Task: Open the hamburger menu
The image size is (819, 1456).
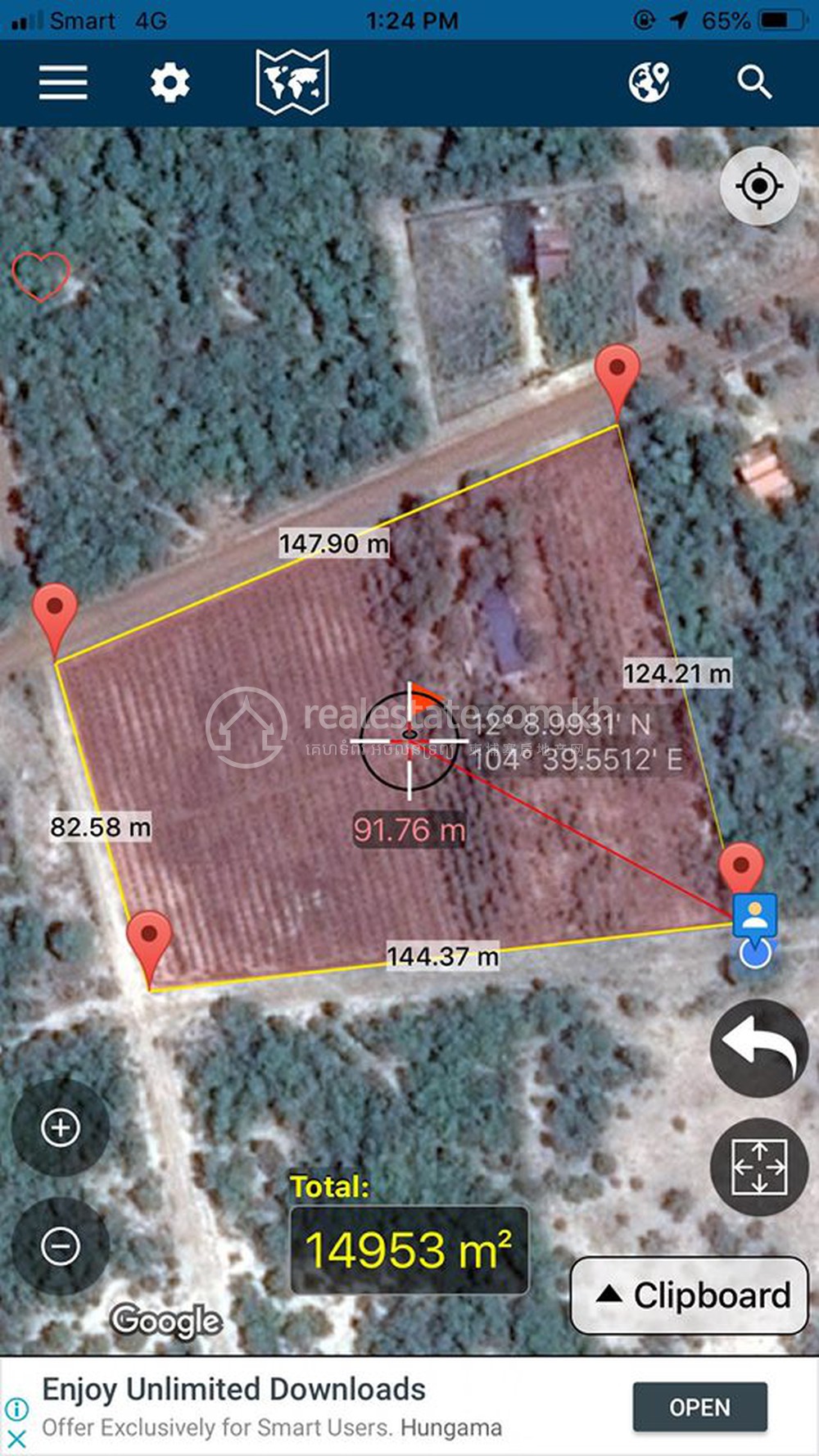Action: click(x=63, y=83)
